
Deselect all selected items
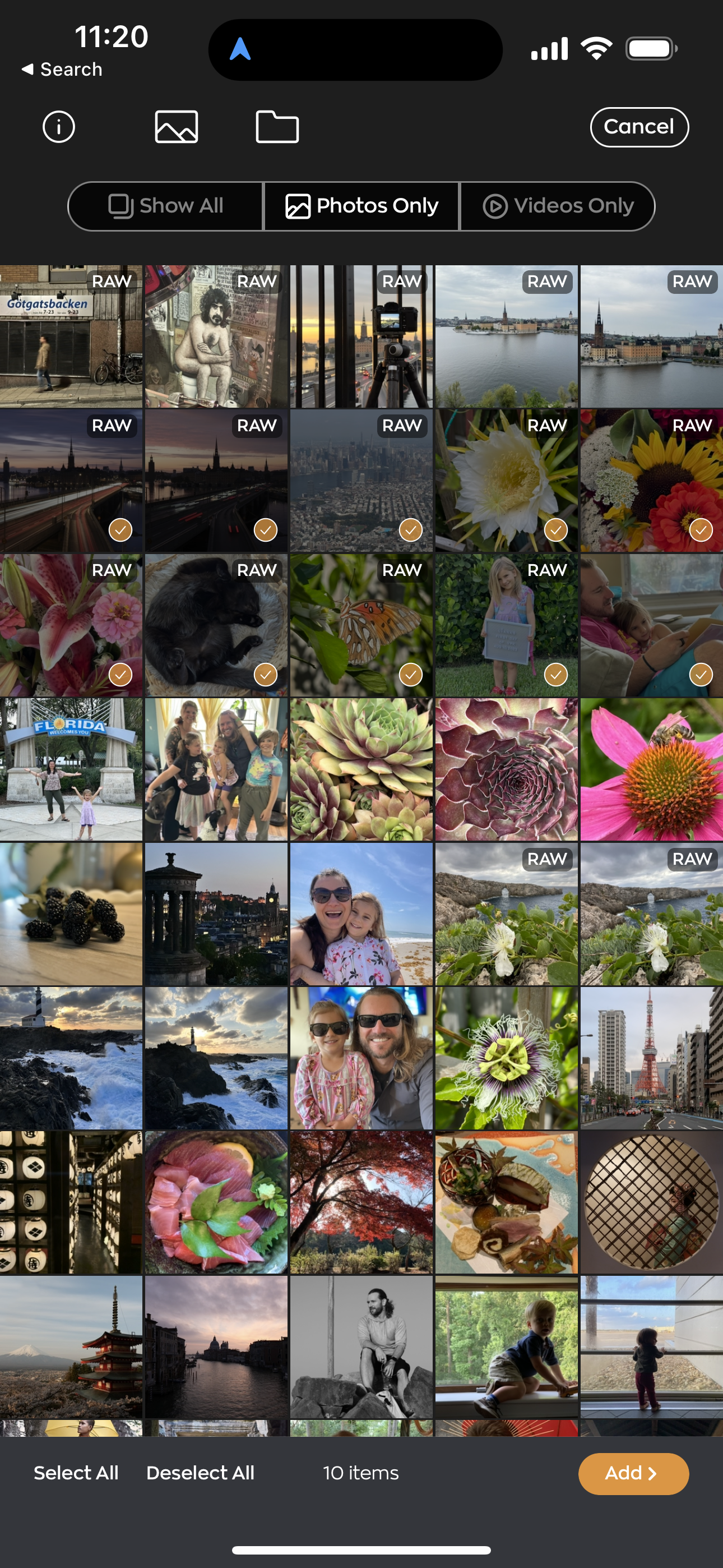pos(200,1473)
